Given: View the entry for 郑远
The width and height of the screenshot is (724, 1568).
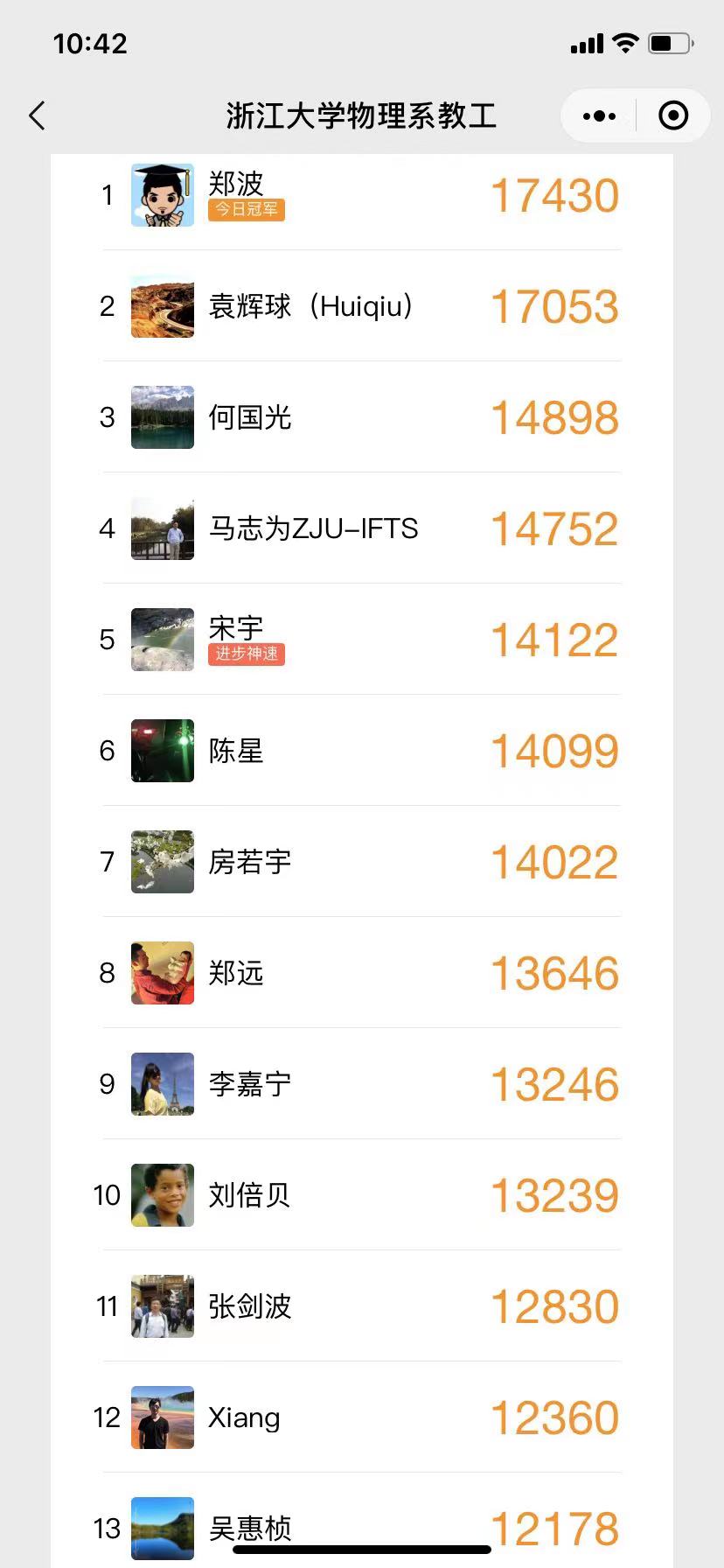Looking at the screenshot, I should click(x=361, y=973).
